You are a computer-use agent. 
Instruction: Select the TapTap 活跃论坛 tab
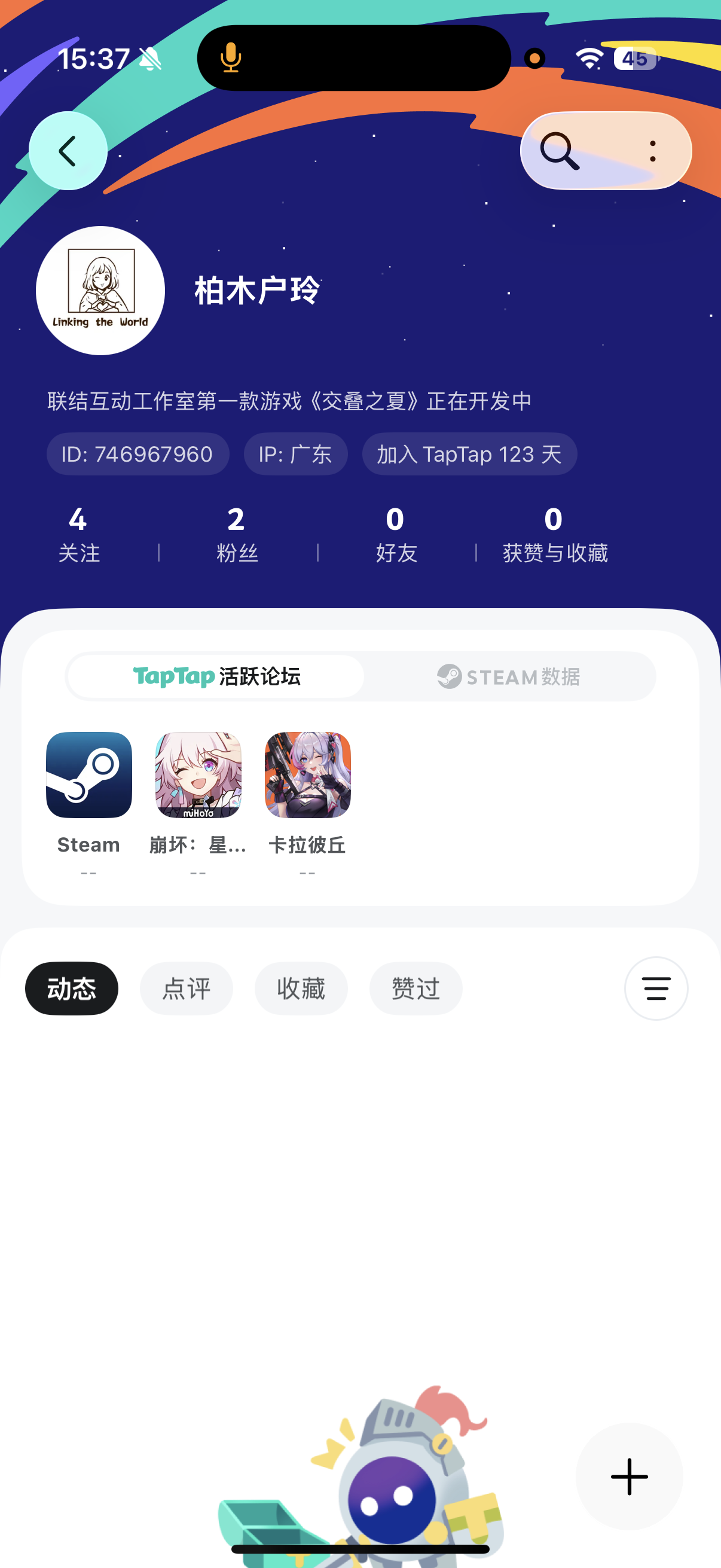click(216, 676)
